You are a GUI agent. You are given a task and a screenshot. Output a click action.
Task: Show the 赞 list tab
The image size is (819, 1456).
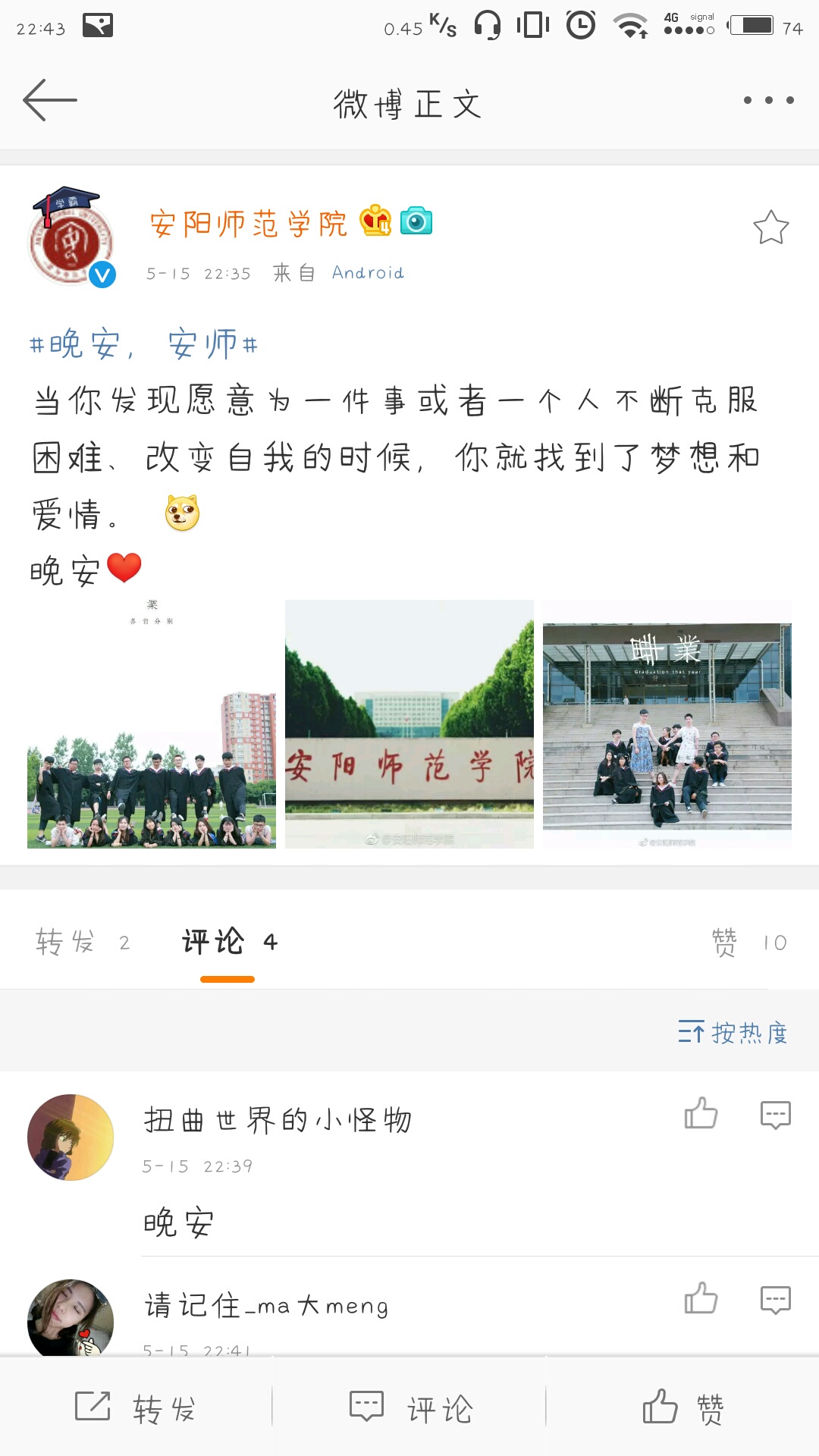click(x=748, y=943)
